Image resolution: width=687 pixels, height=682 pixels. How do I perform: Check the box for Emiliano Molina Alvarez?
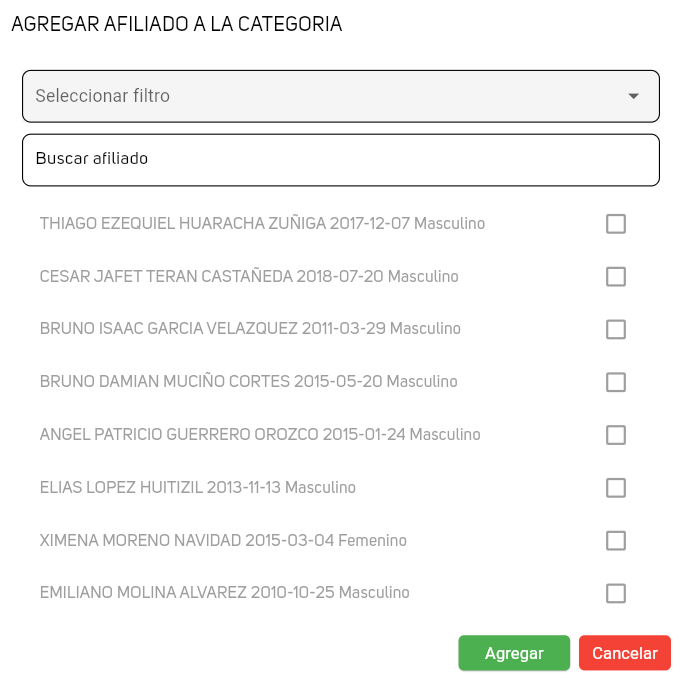point(616,593)
